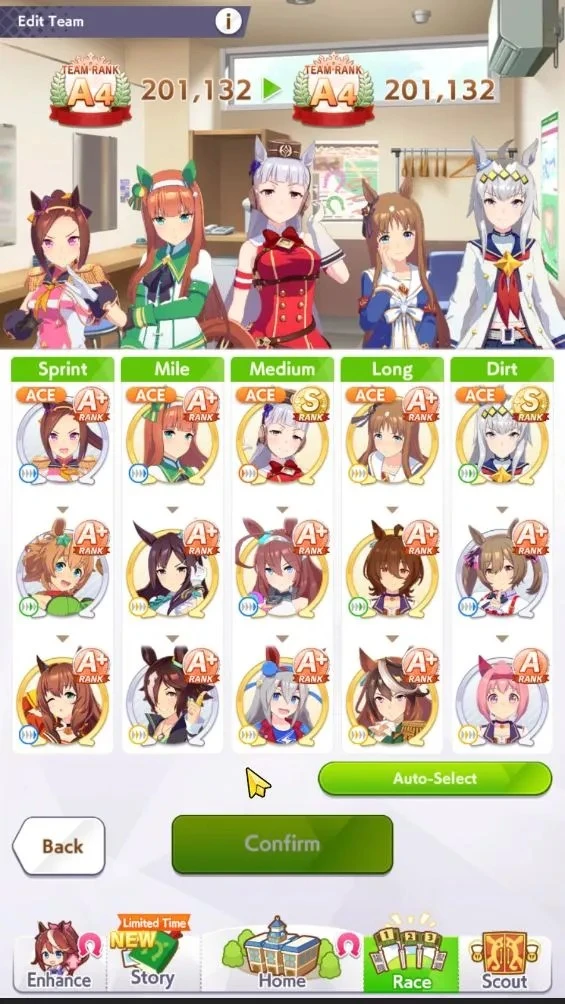
Task: Go back with the Back button
Action: 59,846
